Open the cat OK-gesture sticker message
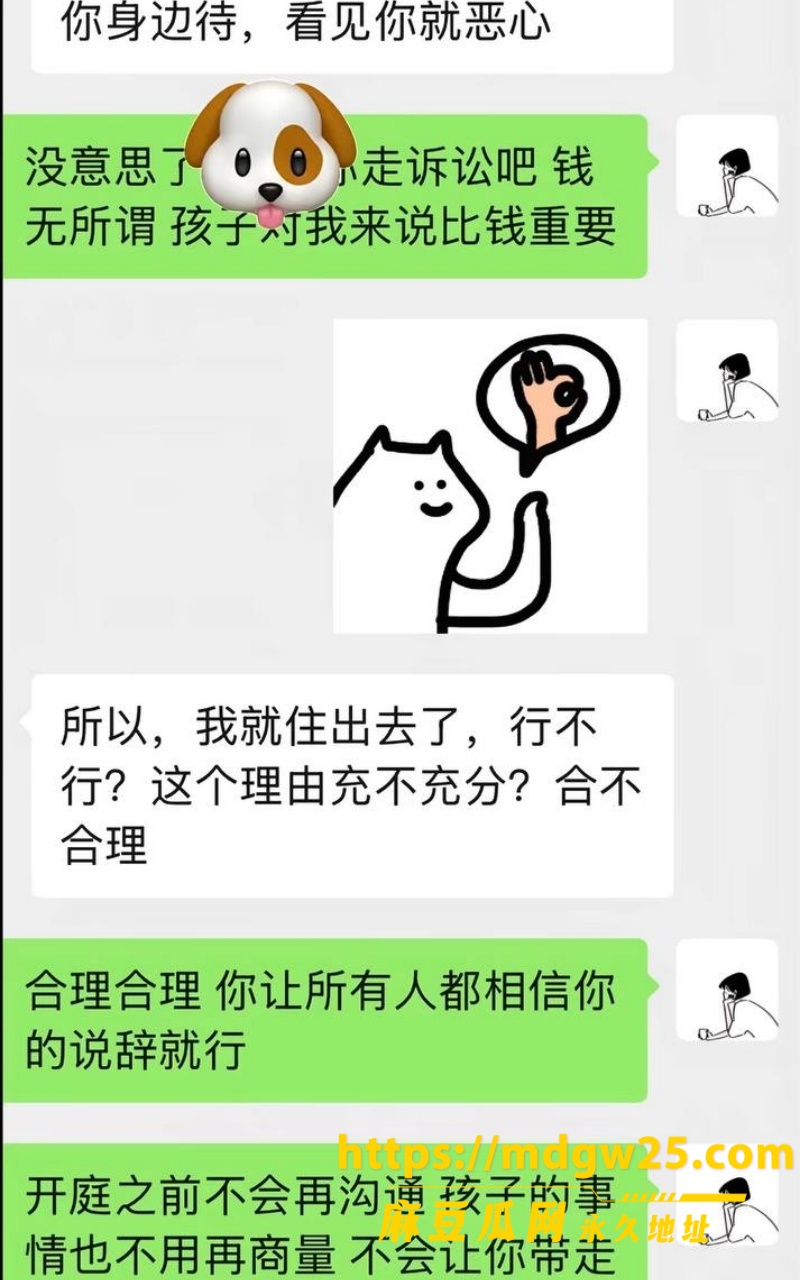 [490, 476]
